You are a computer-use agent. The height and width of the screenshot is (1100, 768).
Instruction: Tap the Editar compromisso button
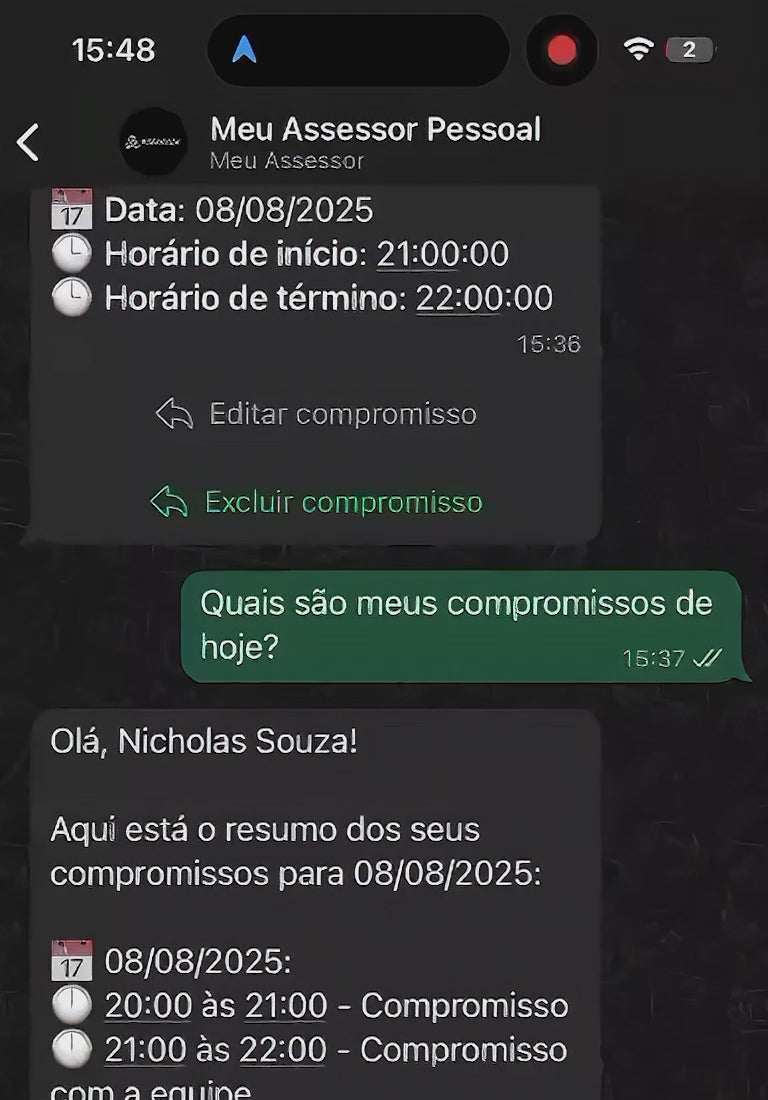(x=316, y=414)
